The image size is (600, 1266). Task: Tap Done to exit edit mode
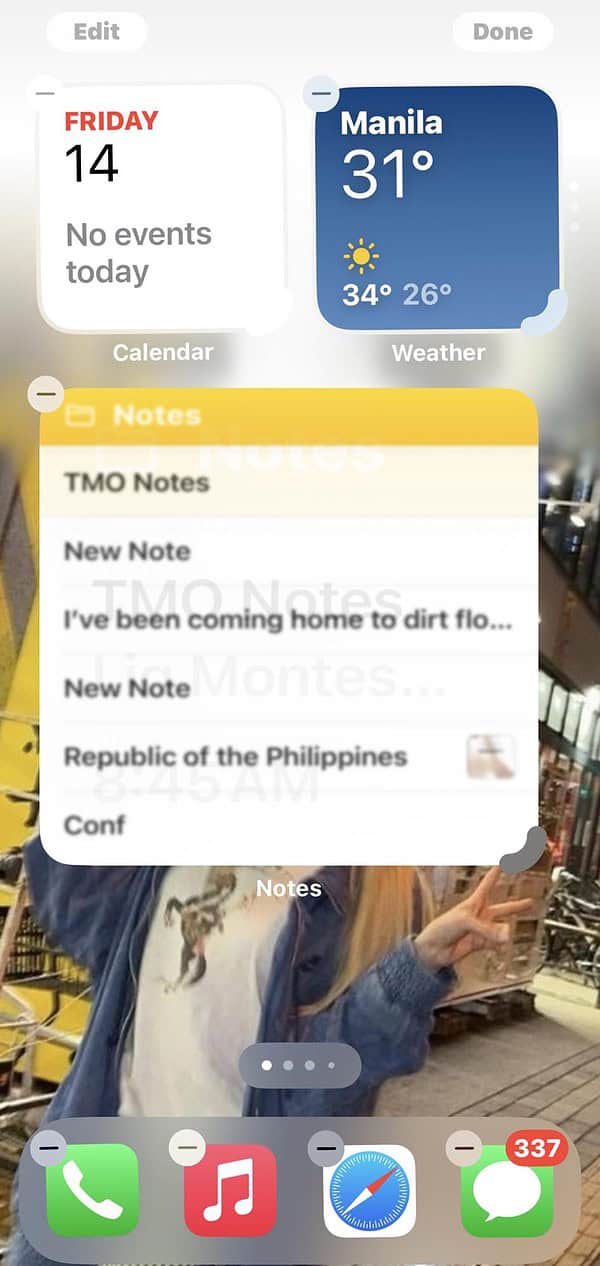click(502, 32)
